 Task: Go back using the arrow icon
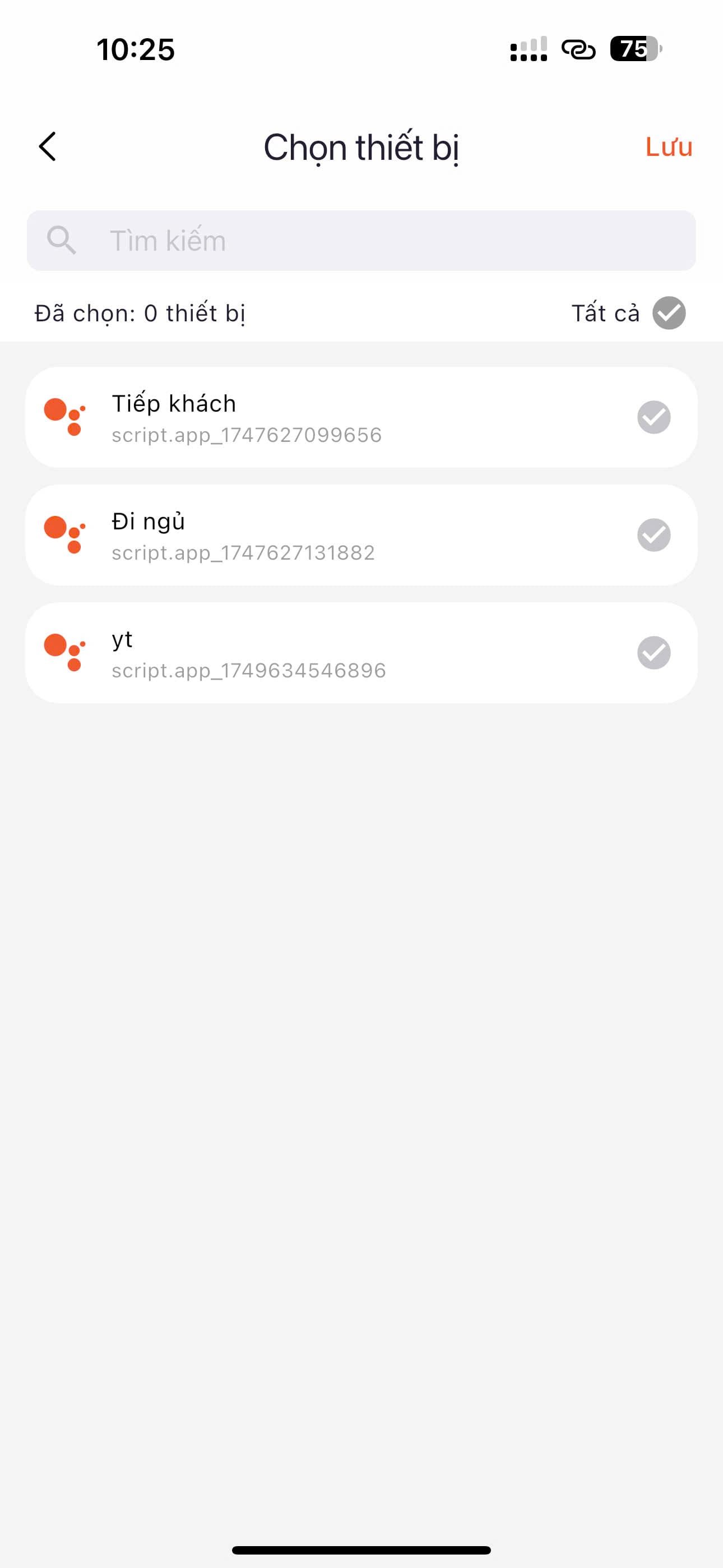click(x=48, y=147)
